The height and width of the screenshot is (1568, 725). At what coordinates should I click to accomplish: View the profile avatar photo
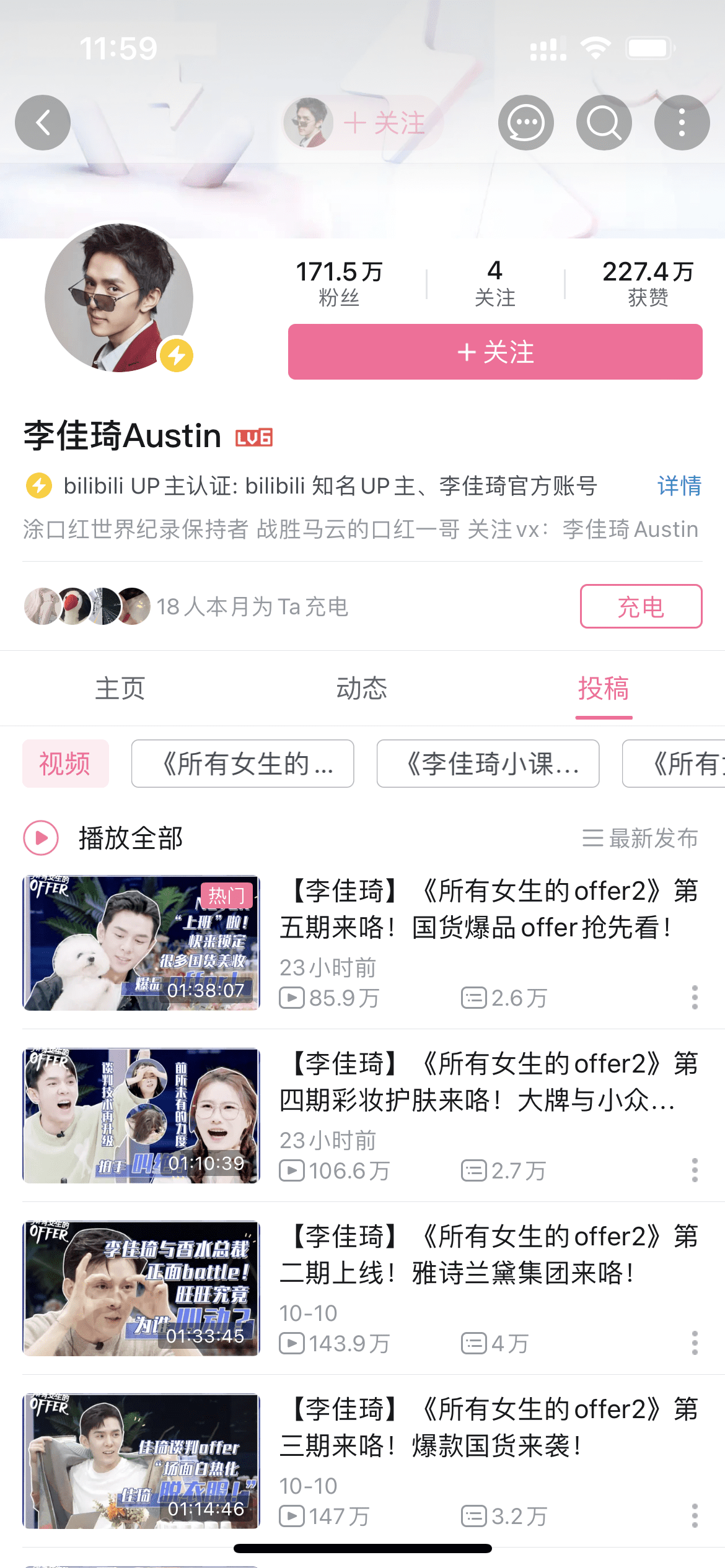coord(119,298)
